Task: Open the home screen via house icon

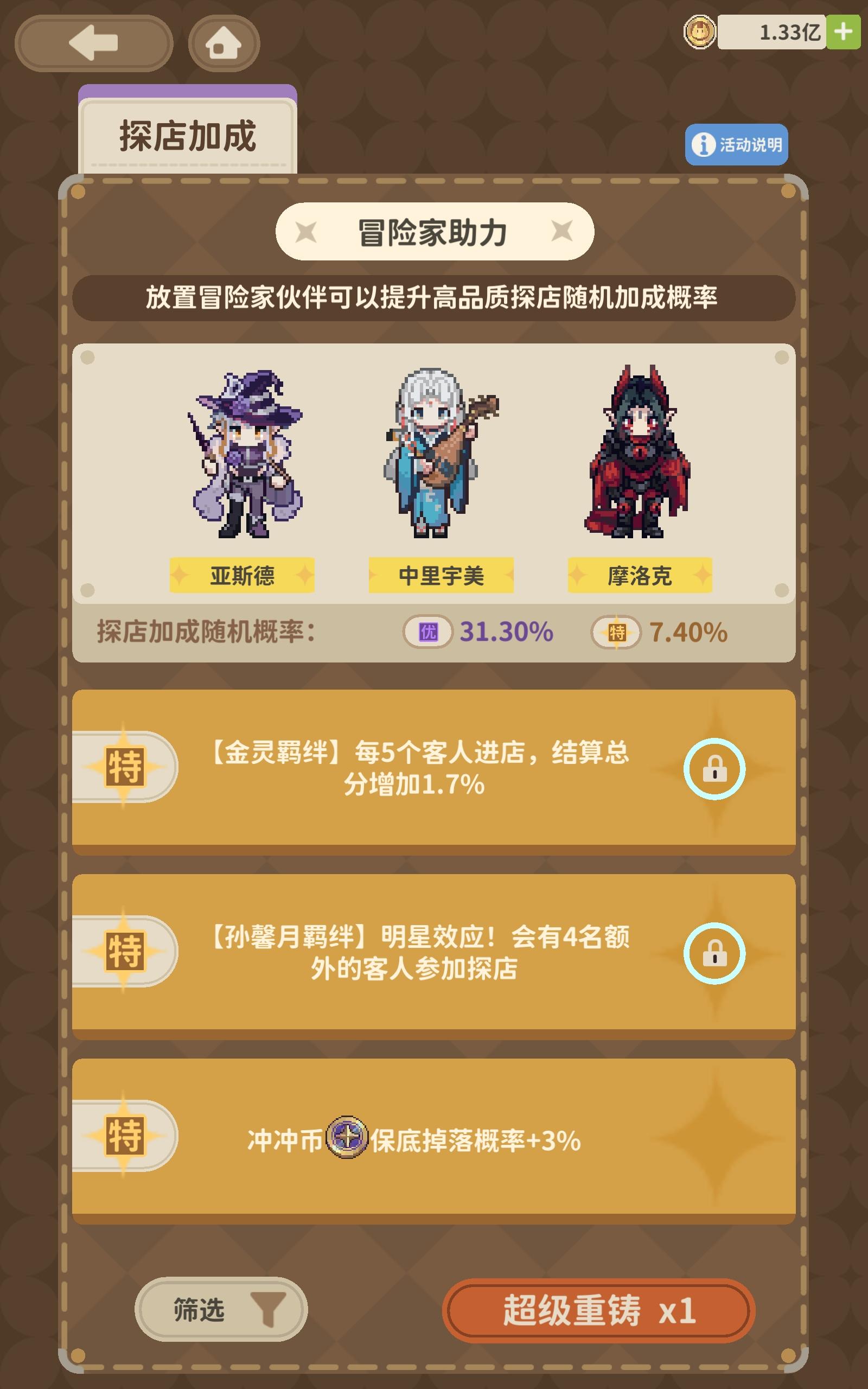Action: pyautogui.click(x=223, y=43)
